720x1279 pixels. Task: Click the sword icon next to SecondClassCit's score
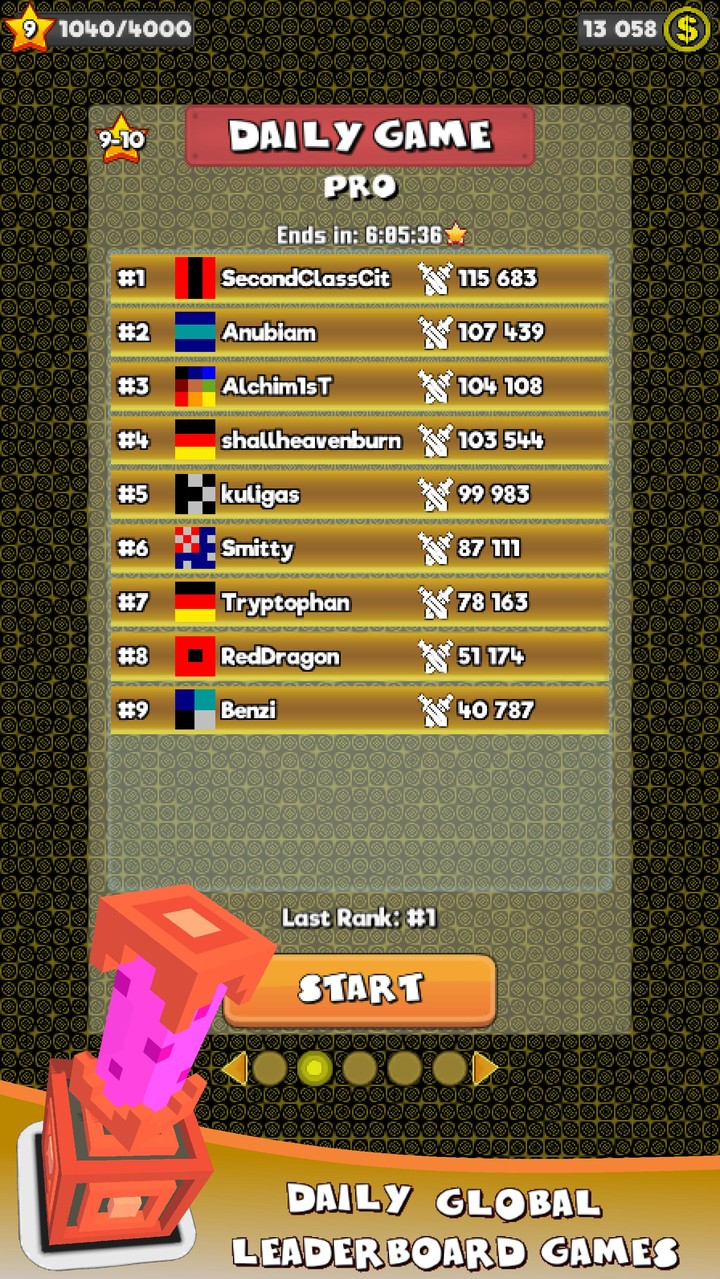tap(436, 278)
